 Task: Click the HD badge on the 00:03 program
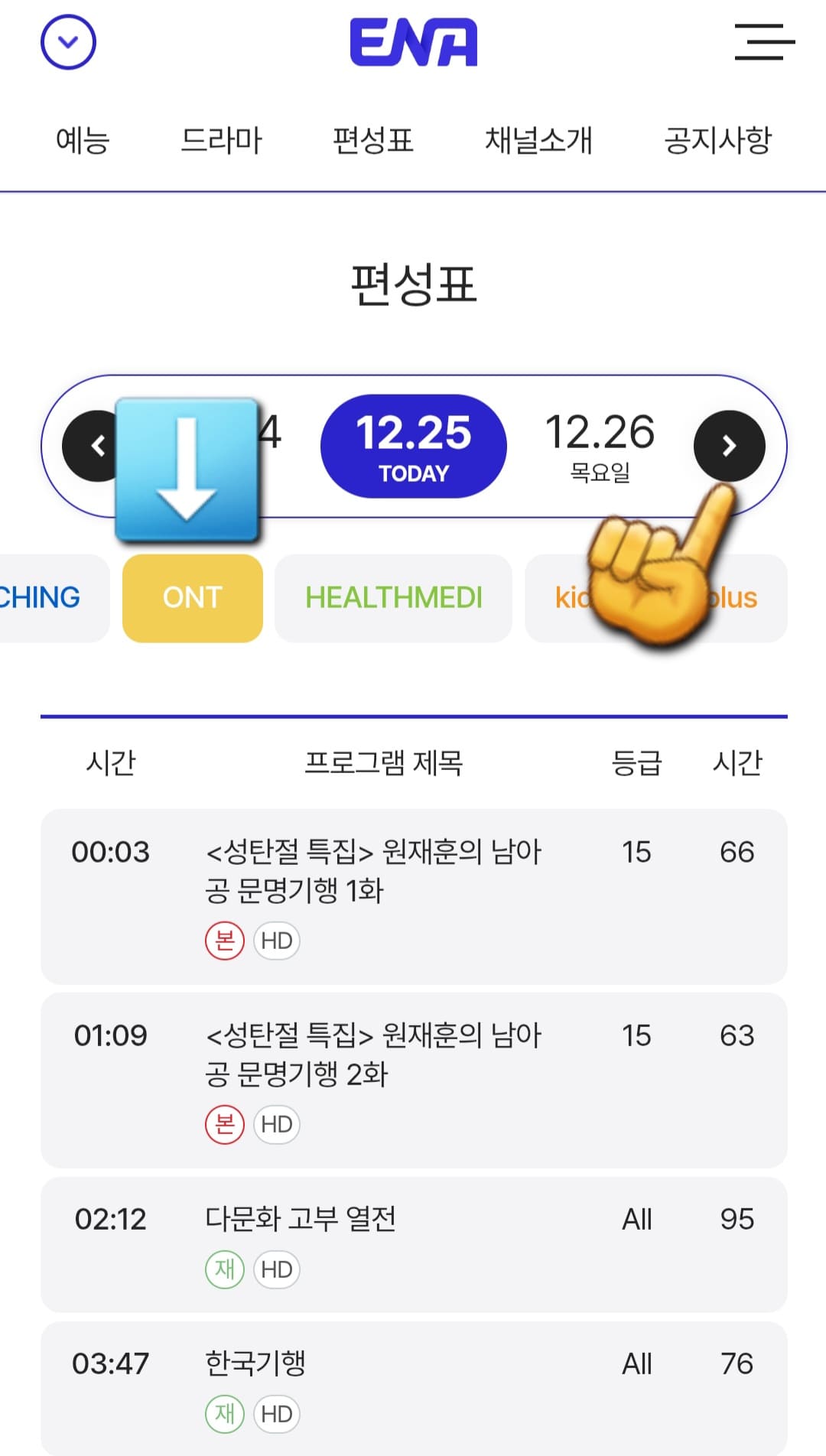[276, 941]
